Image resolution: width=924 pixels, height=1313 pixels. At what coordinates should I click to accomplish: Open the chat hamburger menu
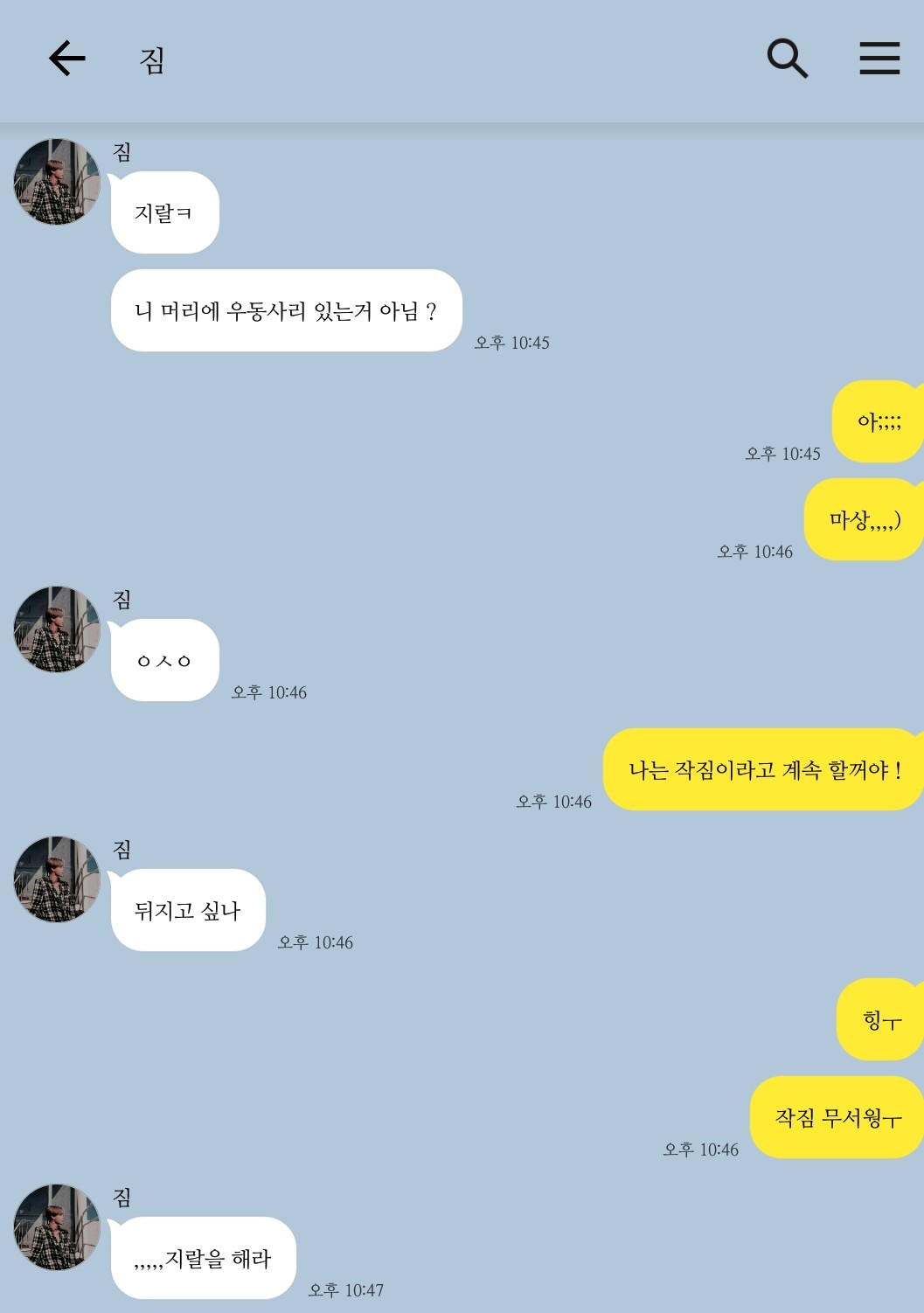879,59
